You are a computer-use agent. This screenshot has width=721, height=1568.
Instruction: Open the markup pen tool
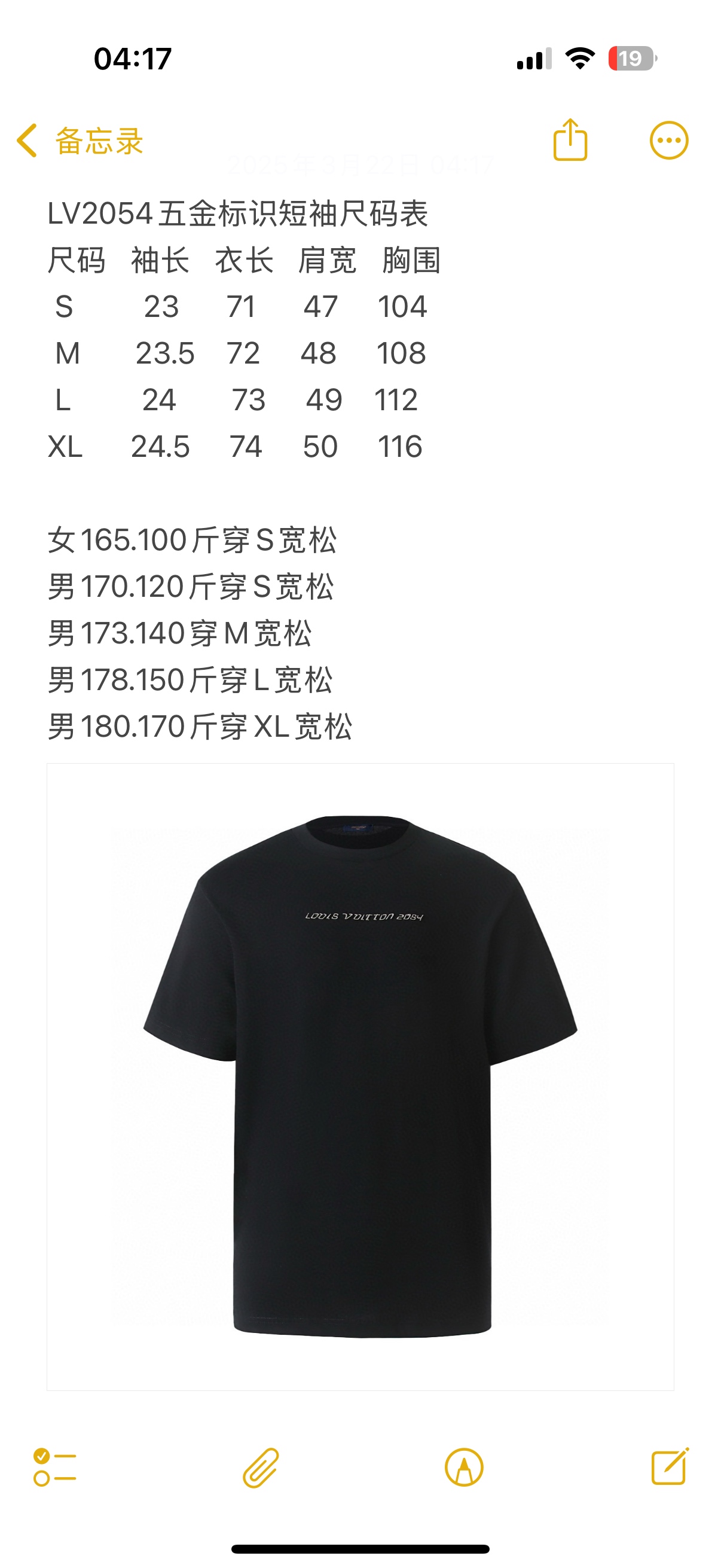pyautogui.click(x=464, y=1468)
